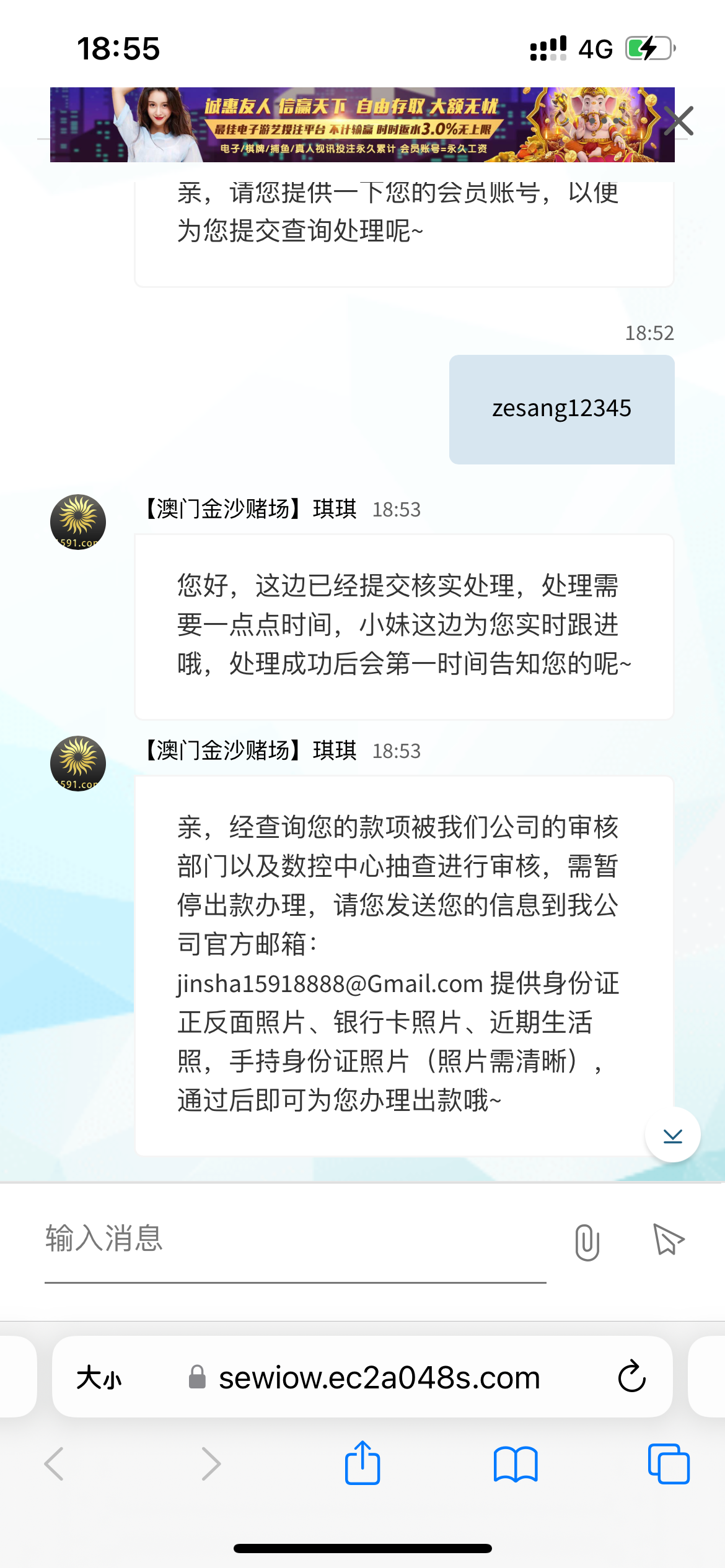Open the 大小 page settings menu
This screenshot has height=1568, width=725.
(x=99, y=1378)
